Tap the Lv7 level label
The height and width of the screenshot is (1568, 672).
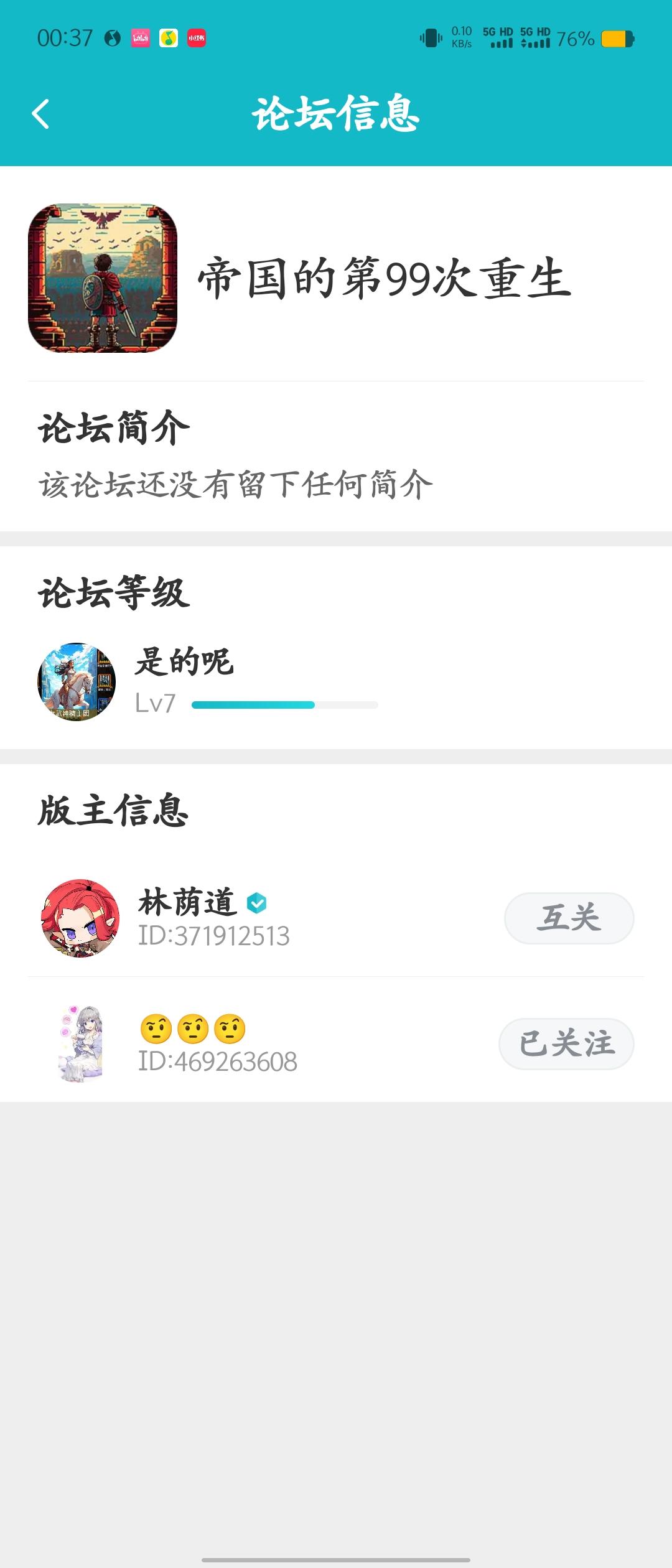coord(156,704)
